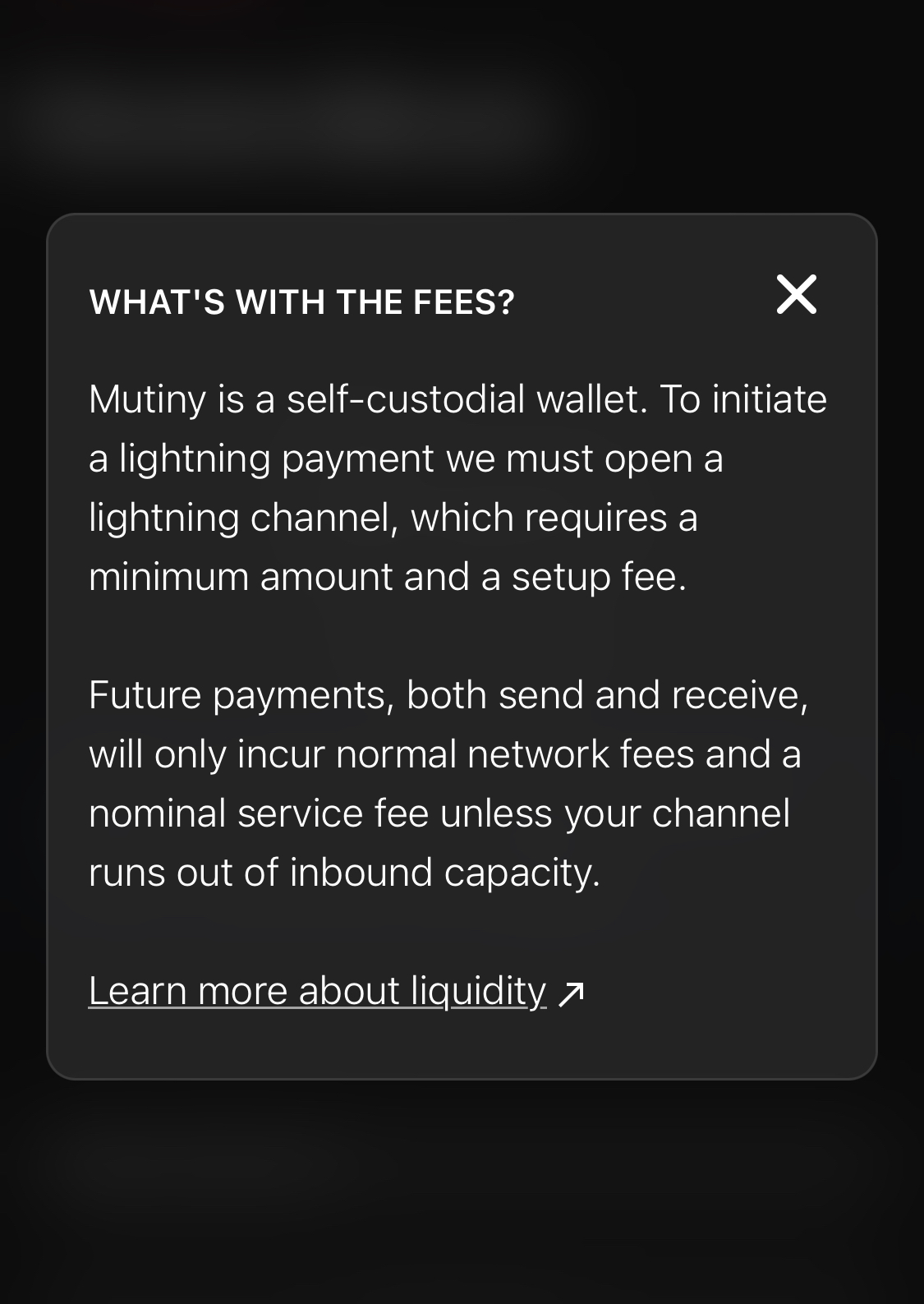
Task: Close the fees explanation dialog
Action: [796, 295]
